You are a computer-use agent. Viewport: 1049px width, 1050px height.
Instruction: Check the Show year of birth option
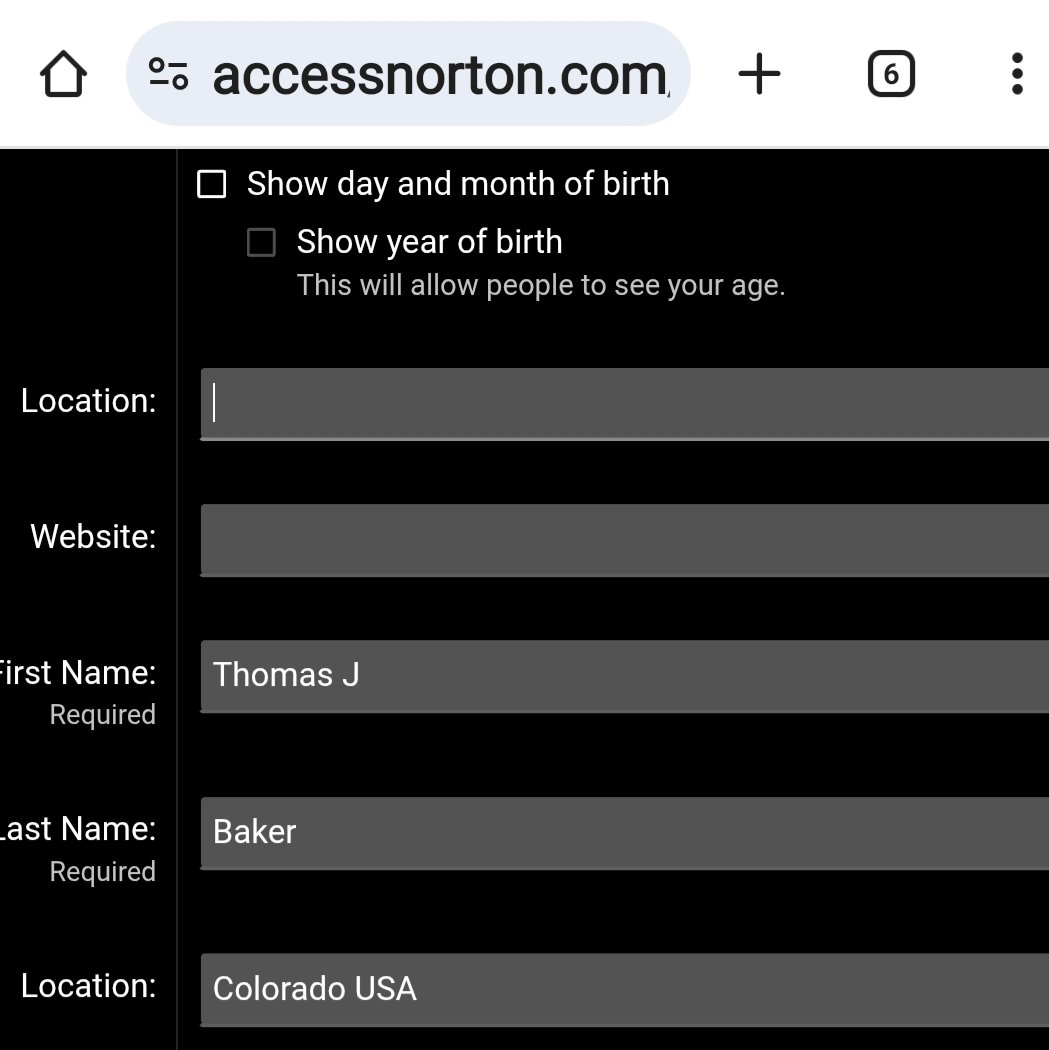click(261, 242)
